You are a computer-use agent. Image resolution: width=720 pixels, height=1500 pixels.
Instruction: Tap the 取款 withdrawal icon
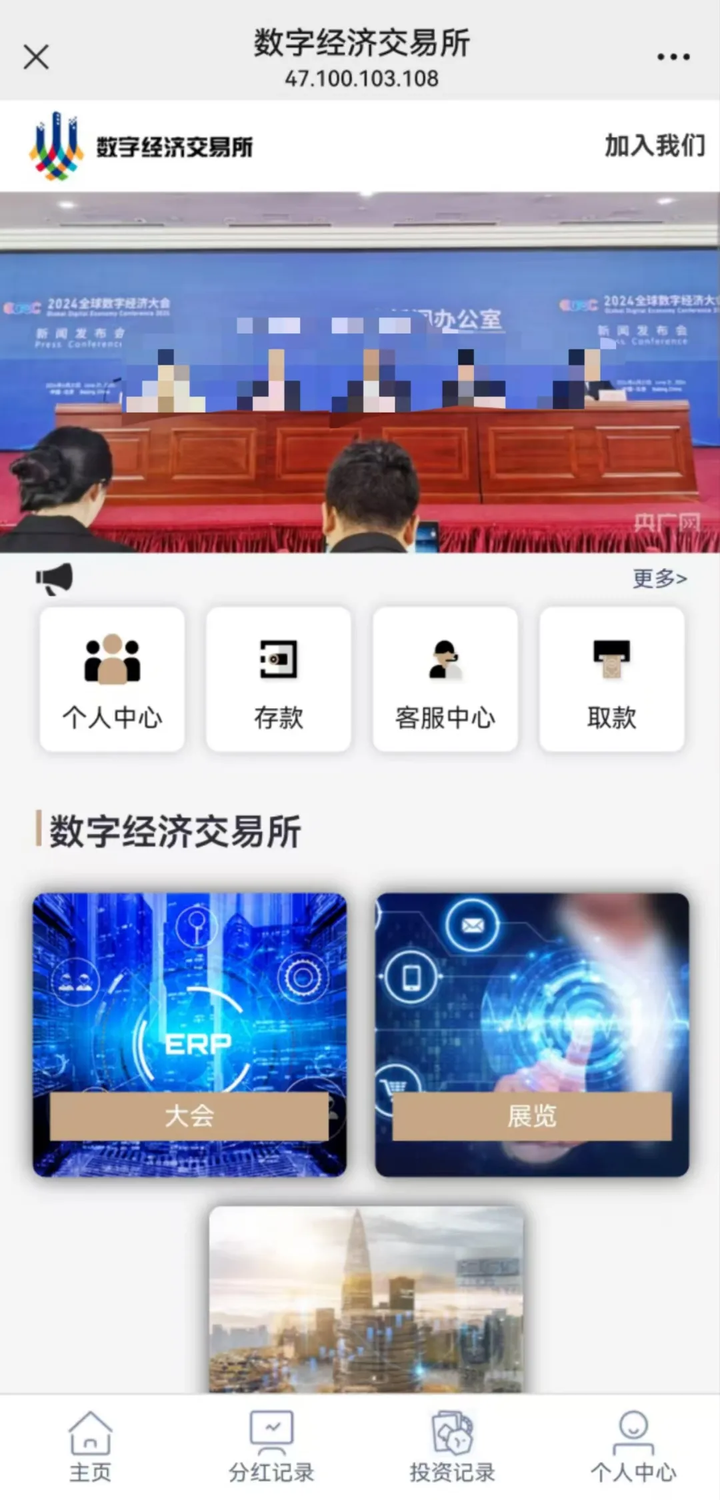click(611, 678)
